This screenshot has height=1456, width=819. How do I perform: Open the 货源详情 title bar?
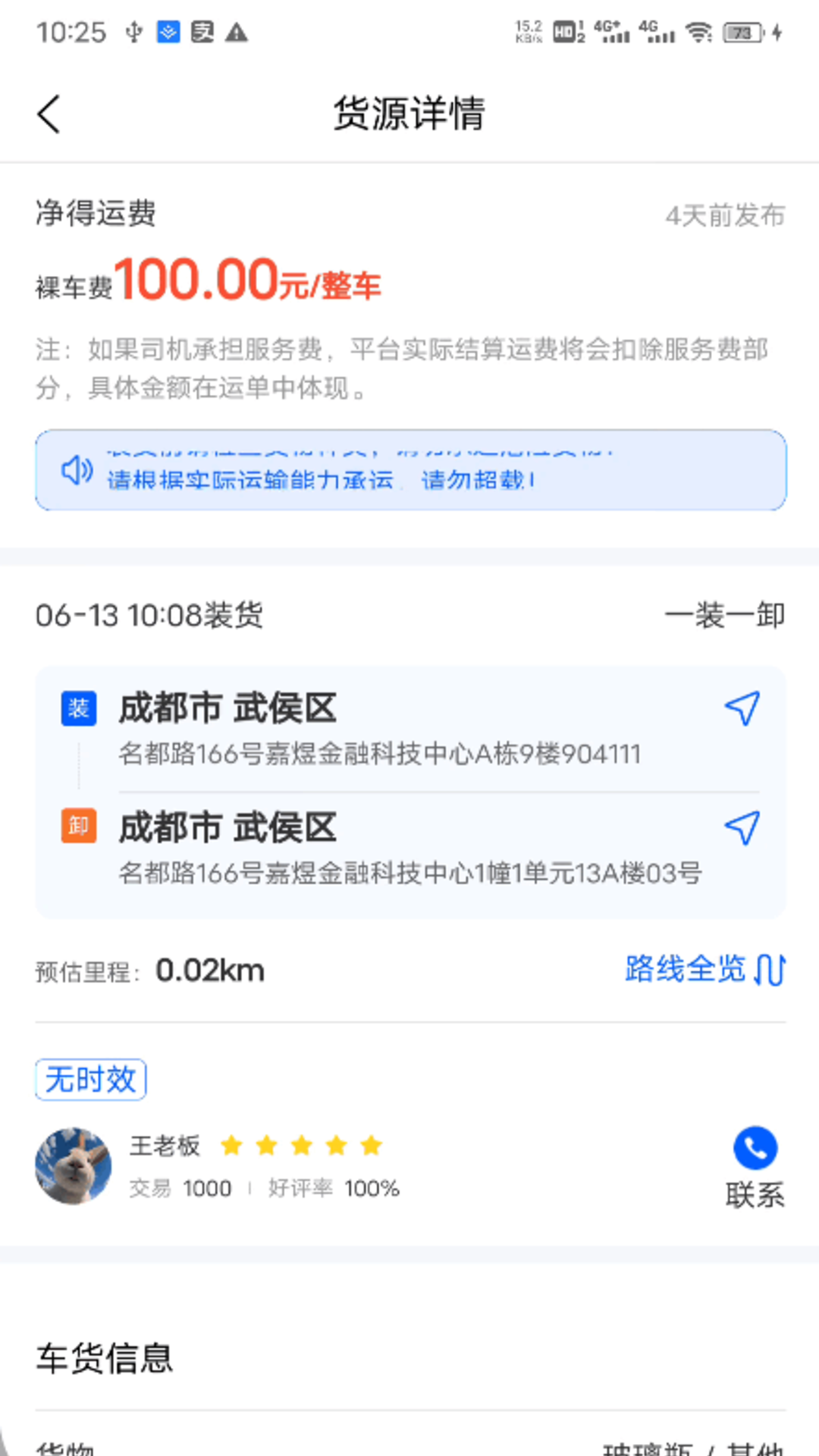click(409, 112)
